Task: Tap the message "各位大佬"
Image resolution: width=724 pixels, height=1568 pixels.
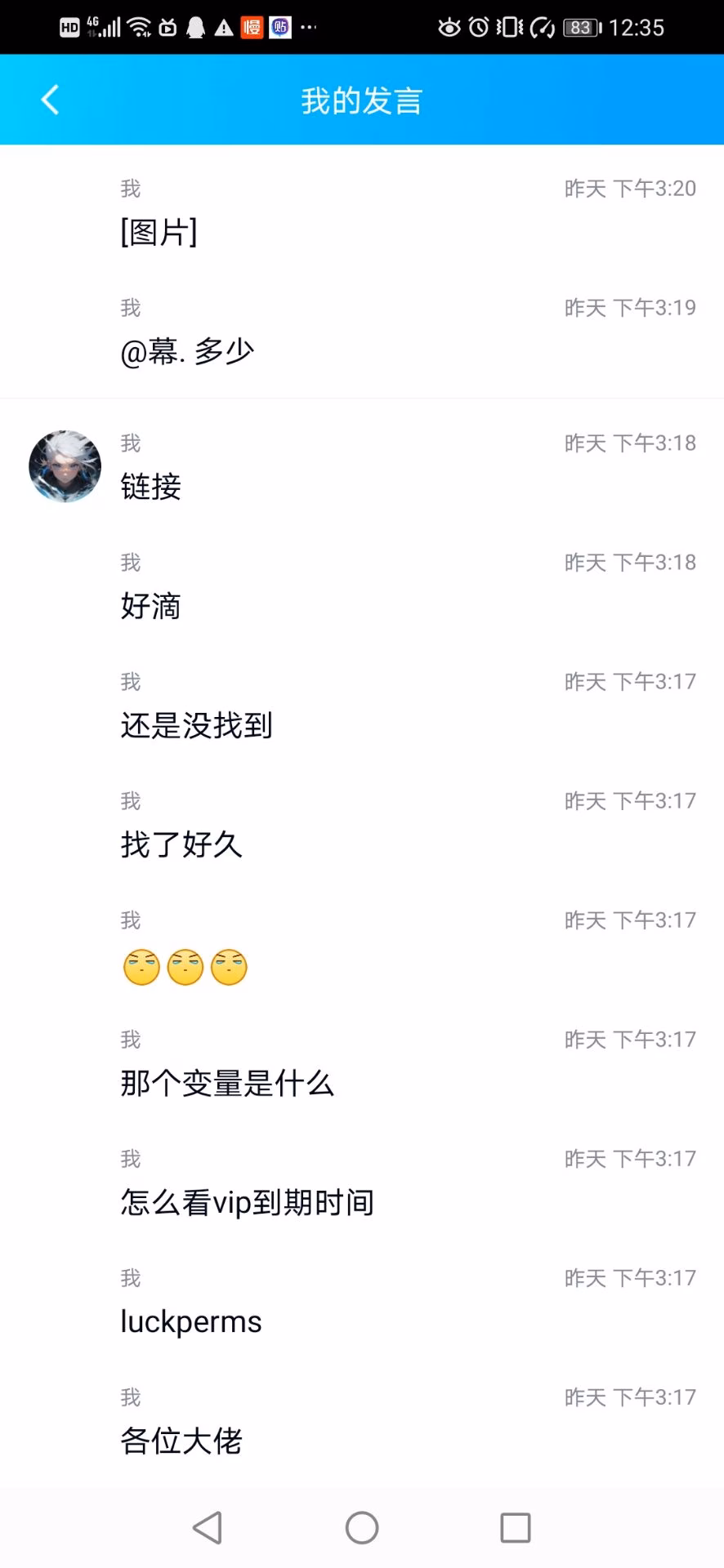Action: [x=181, y=1441]
